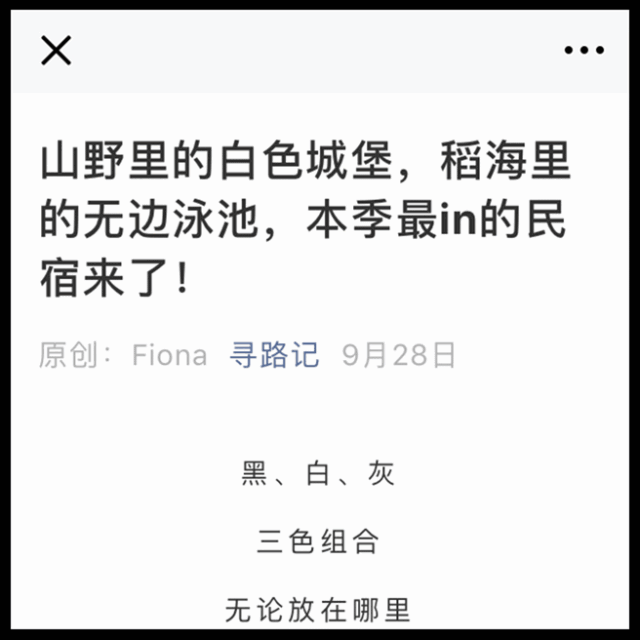The width and height of the screenshot is (640, 640).
Task: Close the article with the X button
Action: pyautogui.click(x=56, y=51)
